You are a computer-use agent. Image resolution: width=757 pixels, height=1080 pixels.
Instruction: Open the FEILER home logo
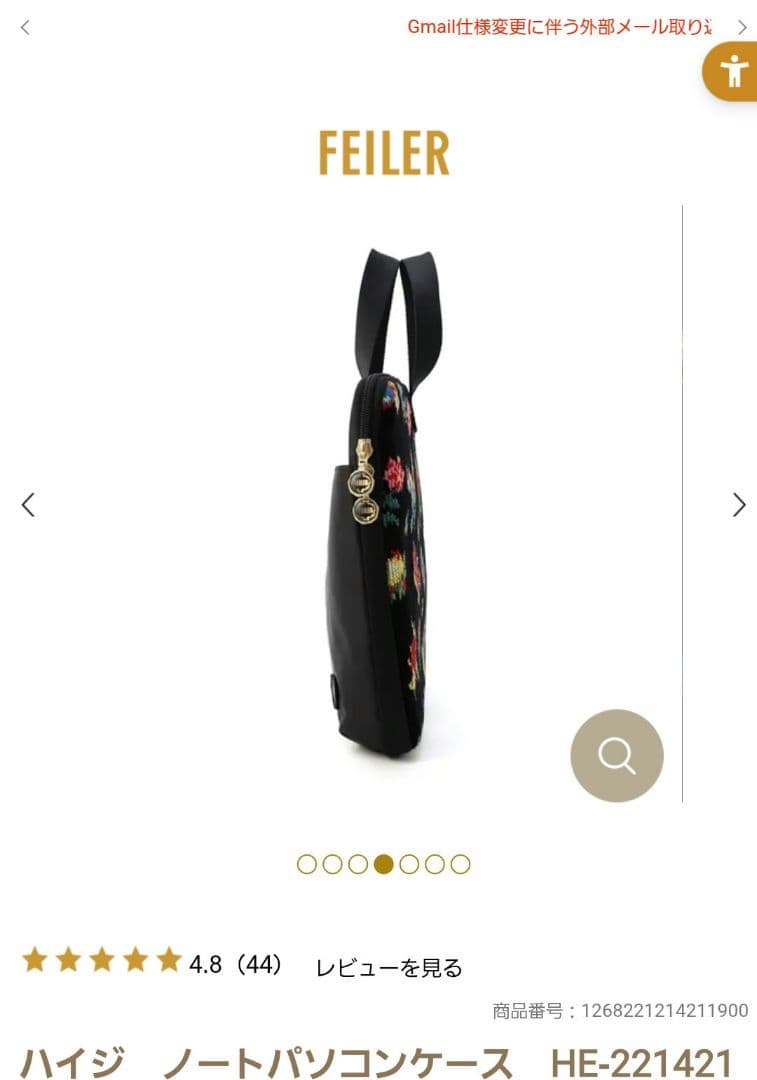384,154
